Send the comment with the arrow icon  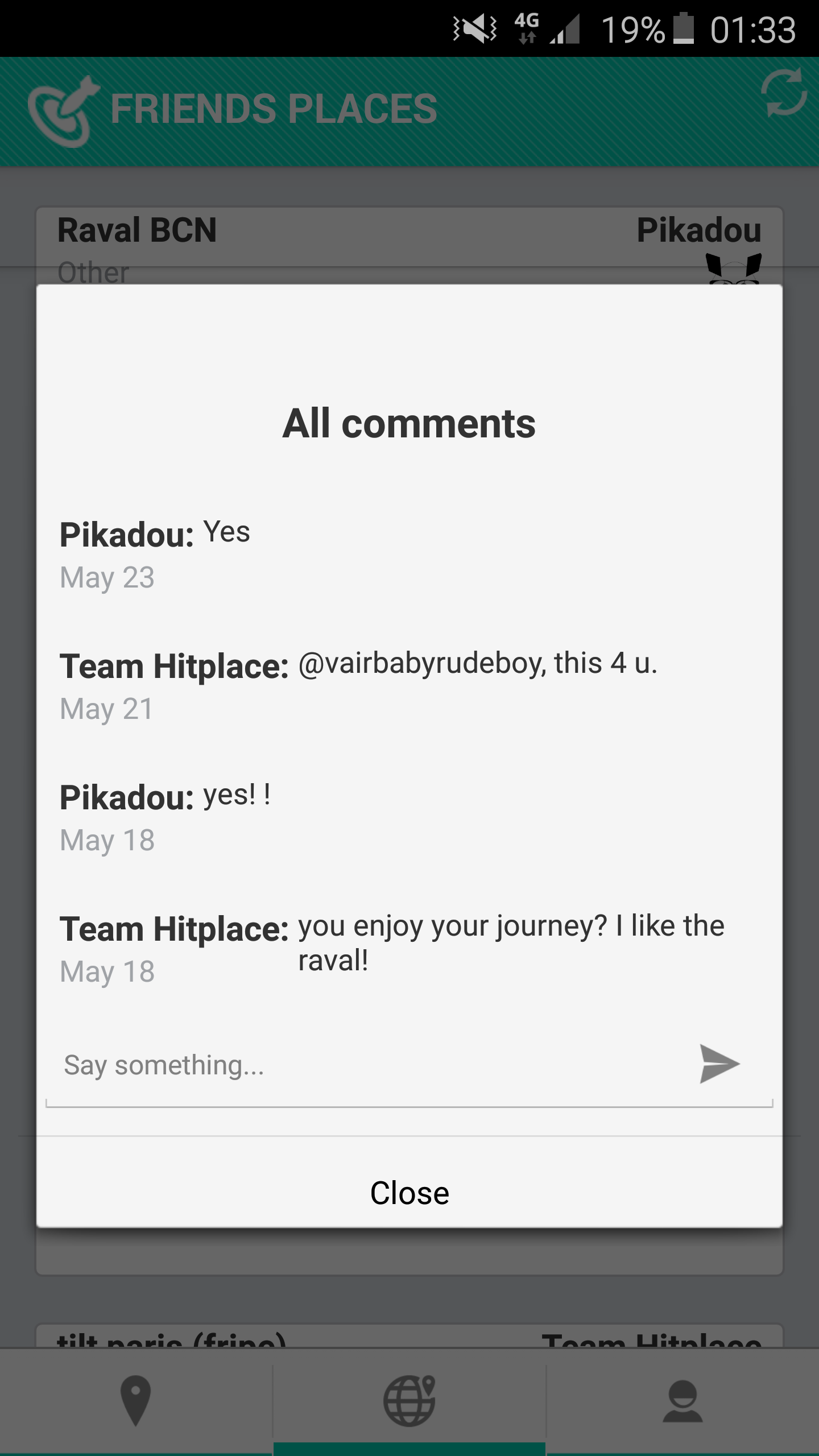719,1064
